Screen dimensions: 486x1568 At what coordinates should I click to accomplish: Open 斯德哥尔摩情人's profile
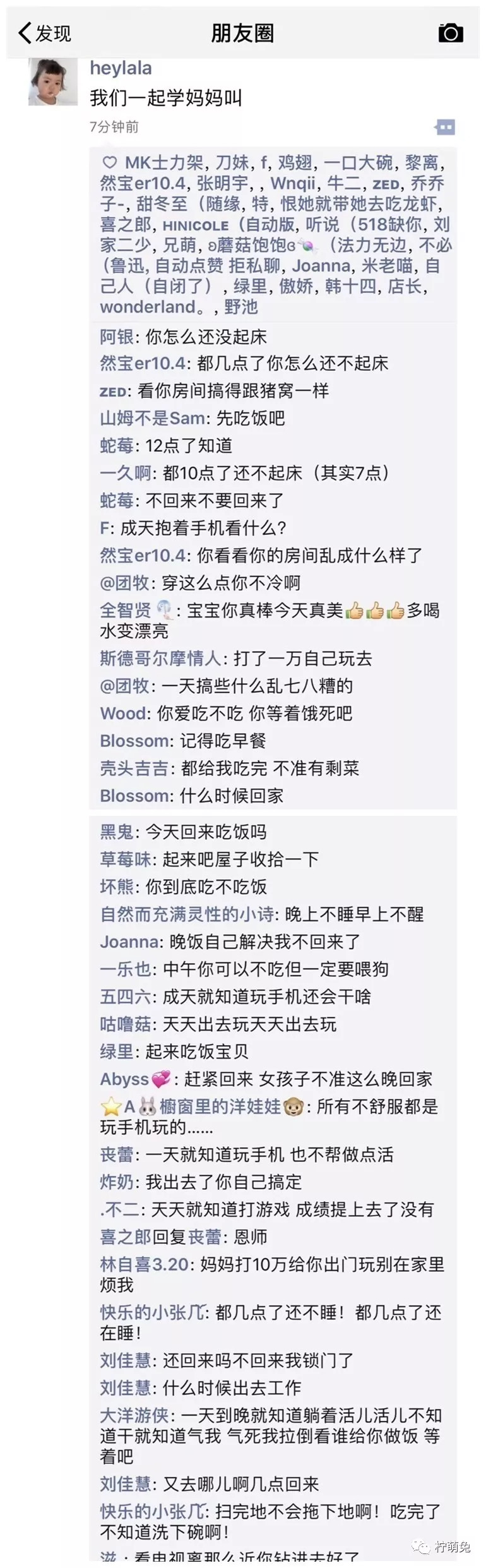click(x=160, y=659)
